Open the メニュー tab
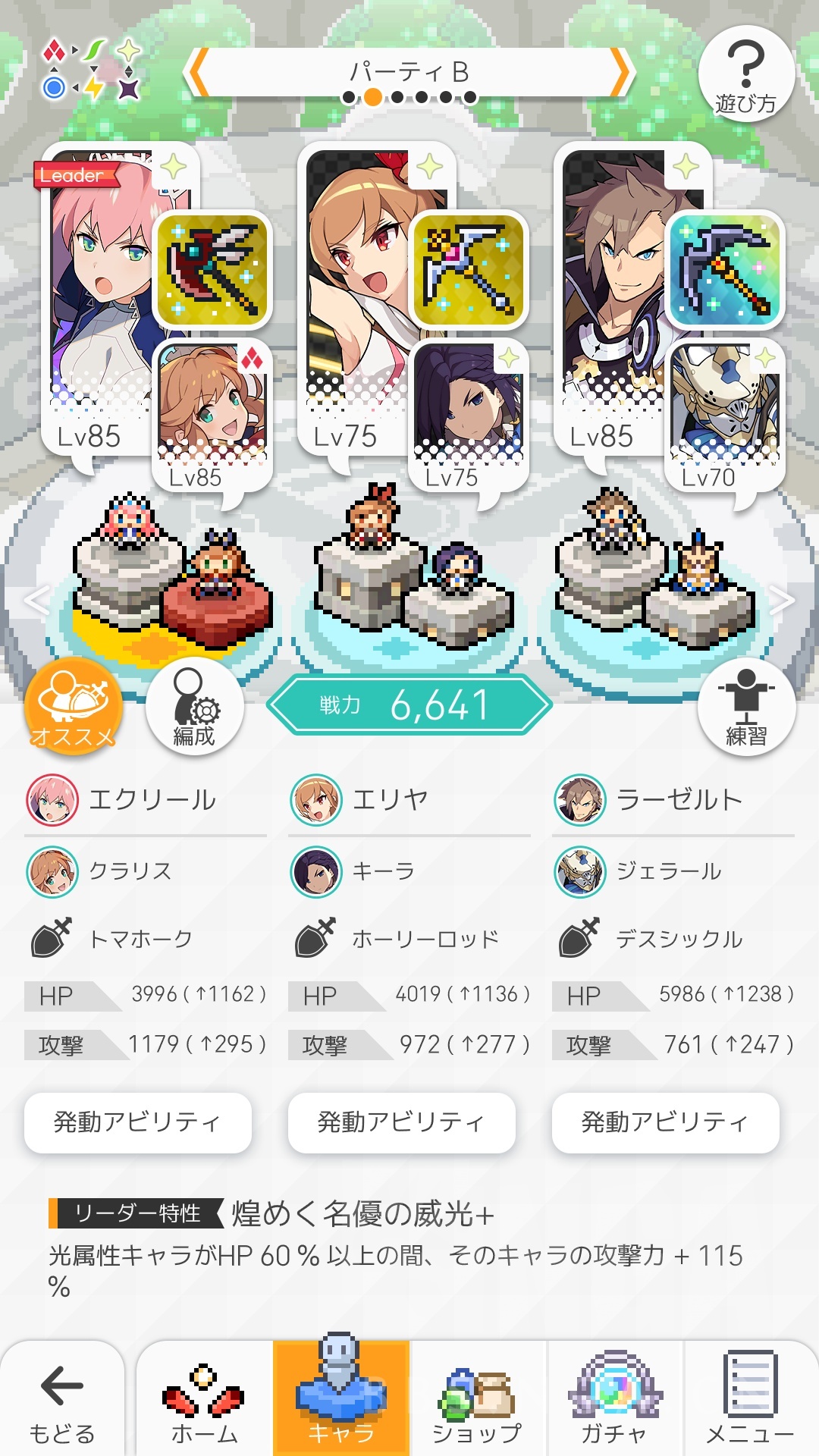This screenshot has width=819, height=1456. [x=751, y=1401]
